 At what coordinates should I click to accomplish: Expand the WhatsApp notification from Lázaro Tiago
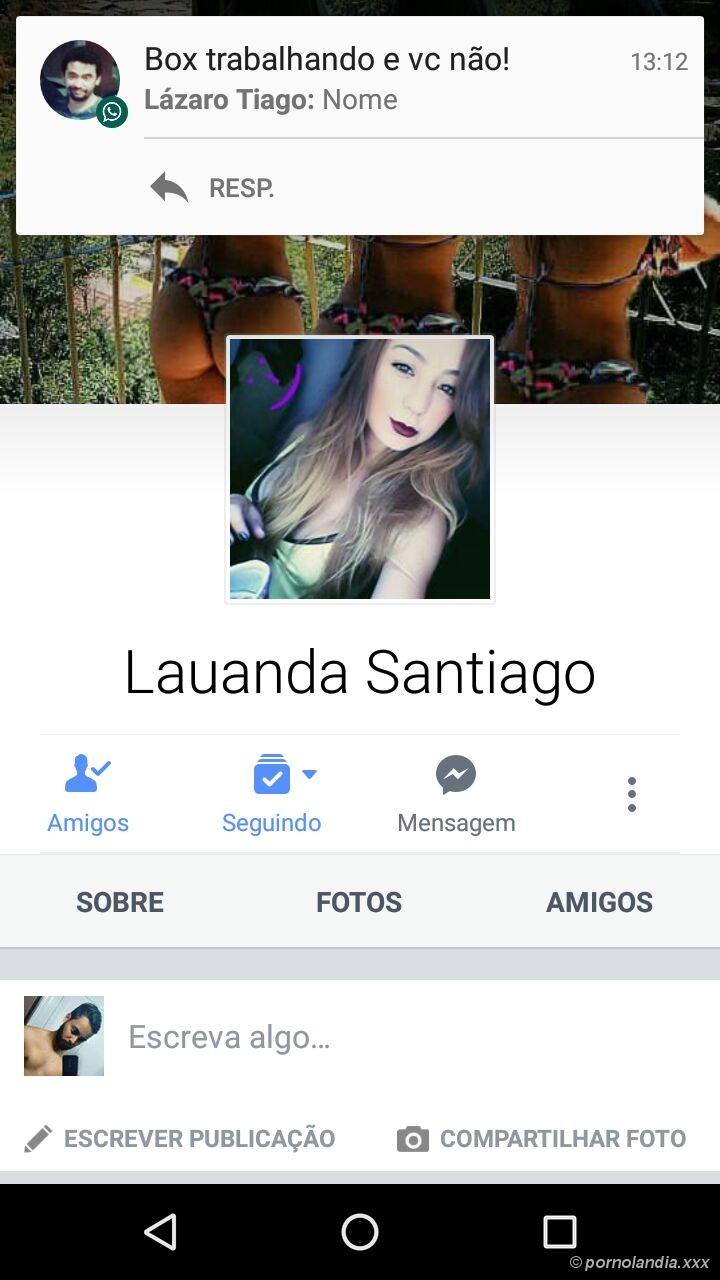tap(360, 80)
